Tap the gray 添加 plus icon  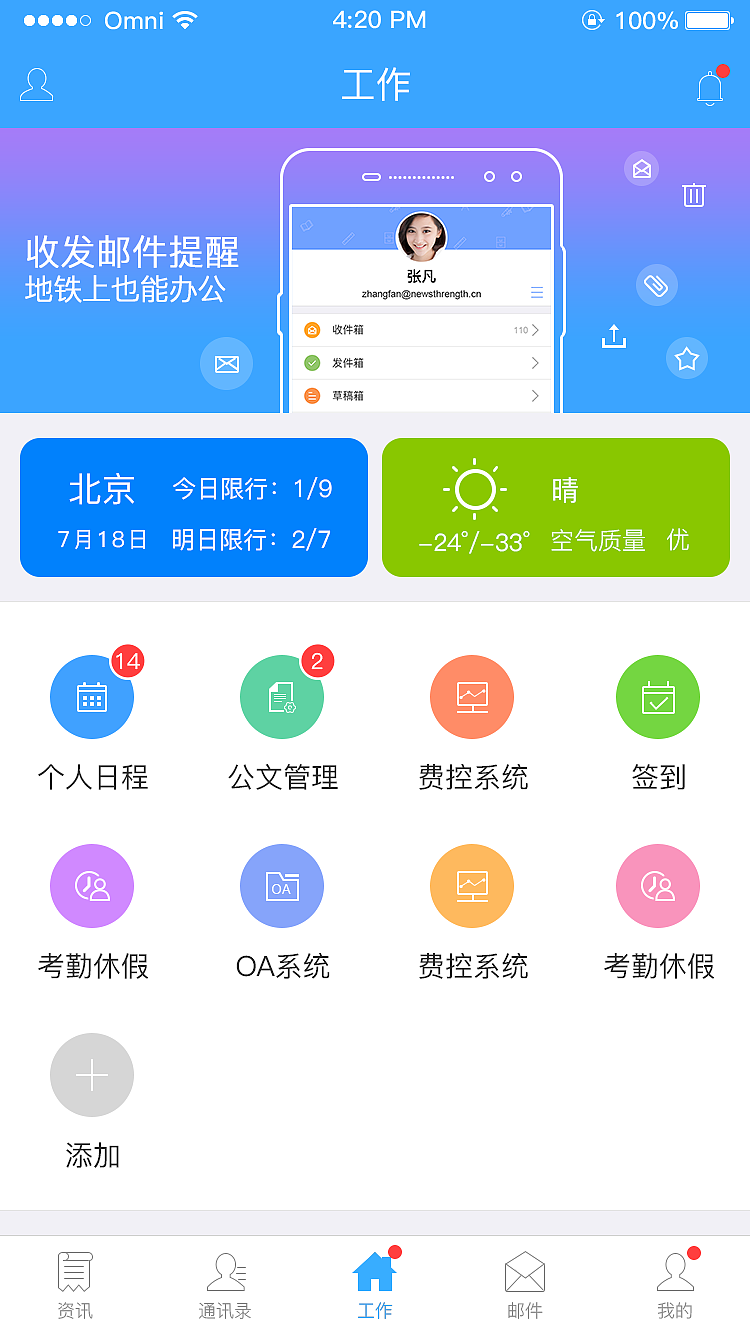coord(92,1074)
